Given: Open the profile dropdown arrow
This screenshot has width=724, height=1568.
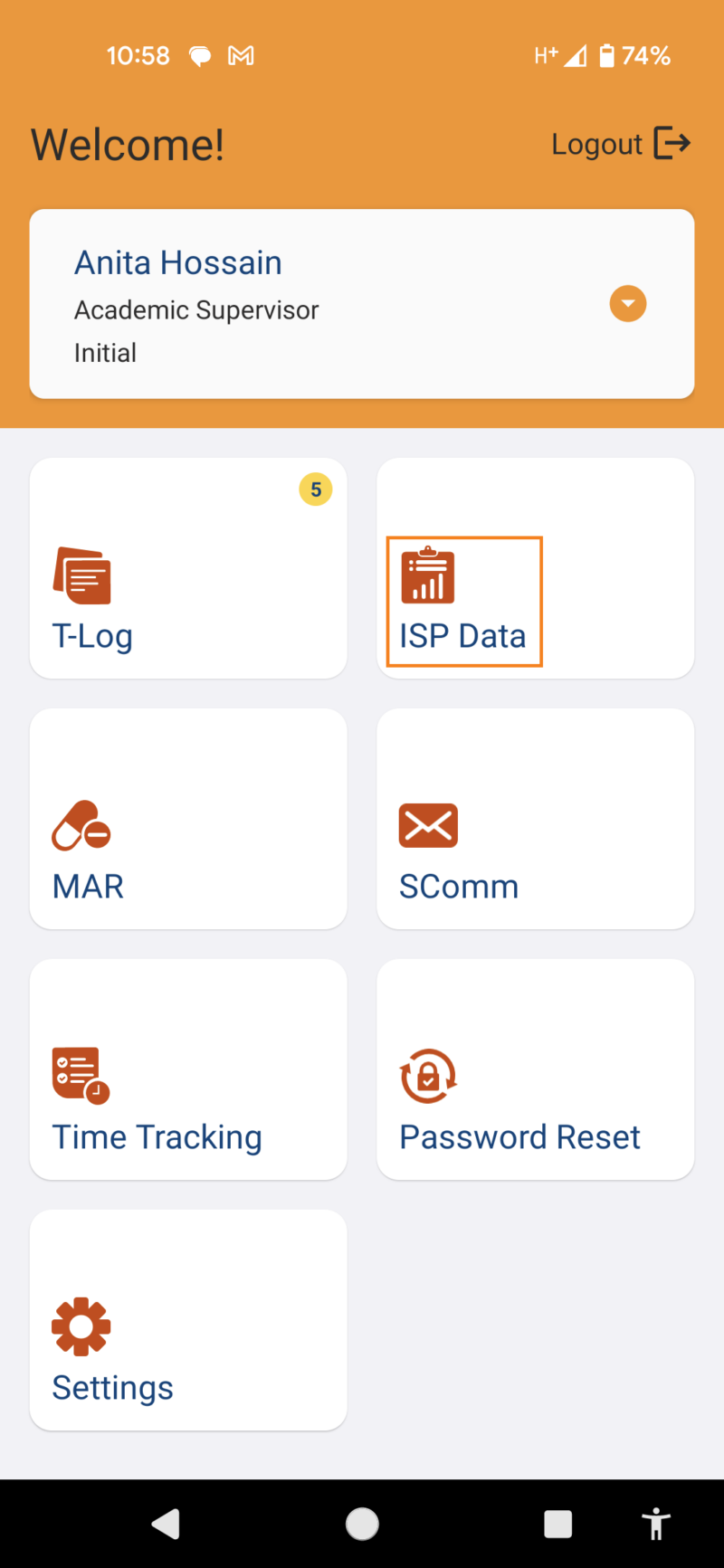Looking at the screenshot, I should coord(627,304).
